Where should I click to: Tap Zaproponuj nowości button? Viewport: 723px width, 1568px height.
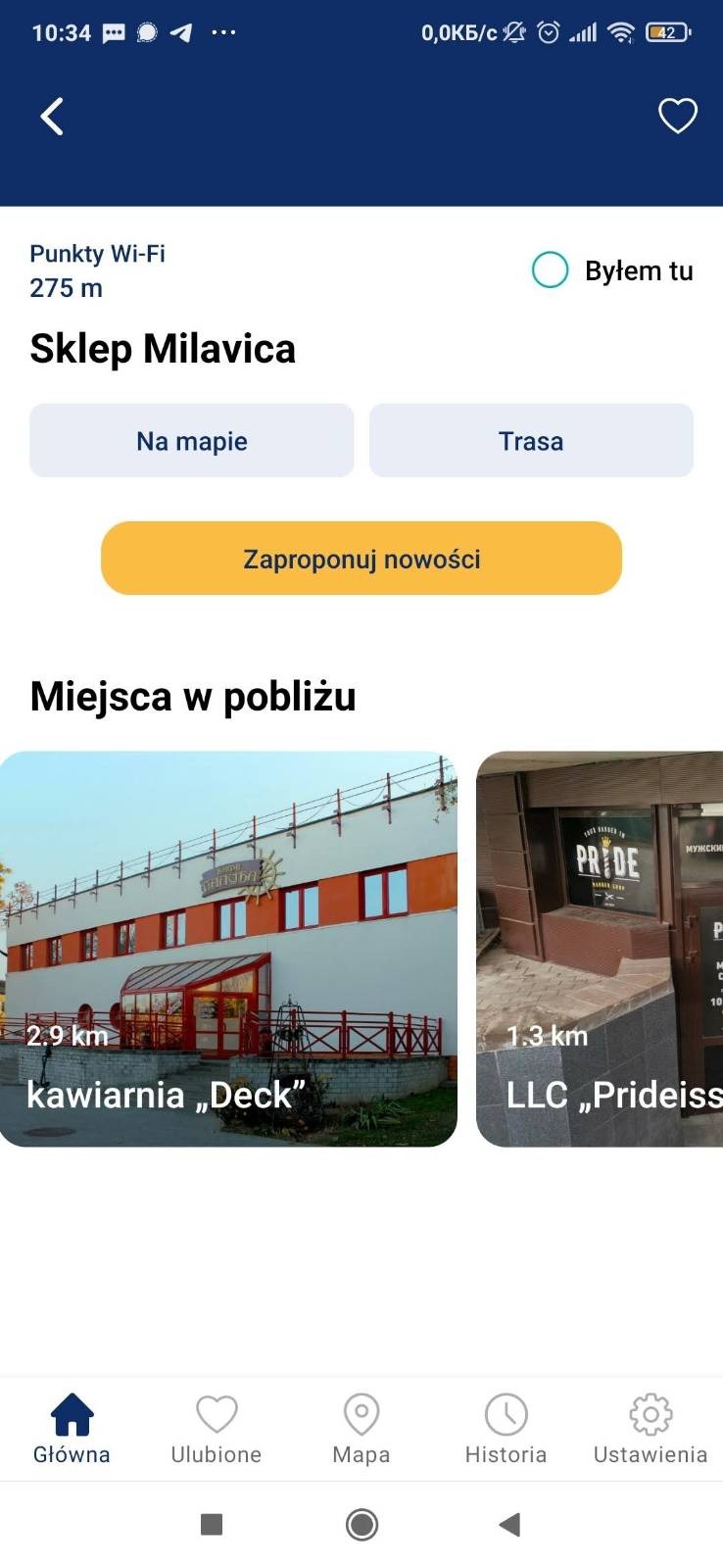tap(361, 559)
